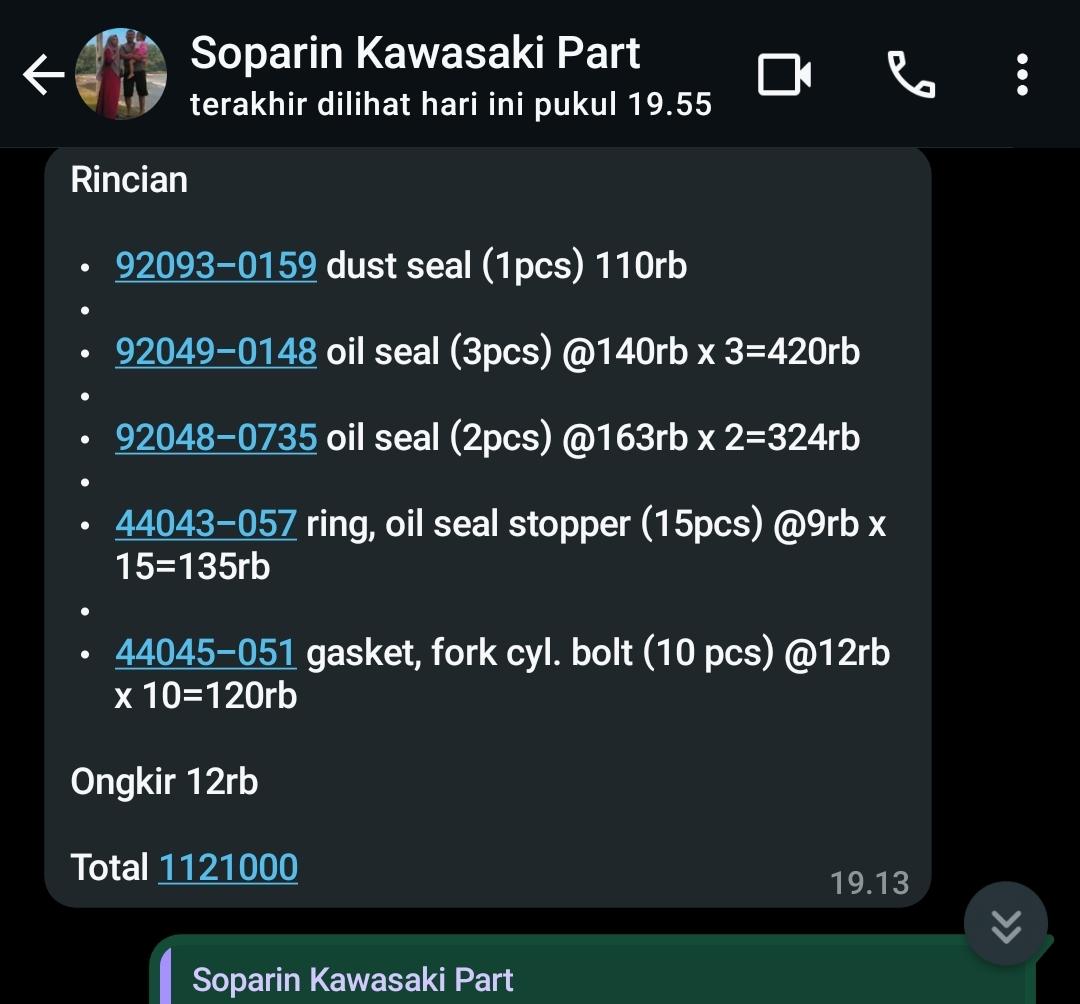Screen dimensions: 1080x1004
Task: Tap the linked number 92049-0148
Action: [216, 352]
